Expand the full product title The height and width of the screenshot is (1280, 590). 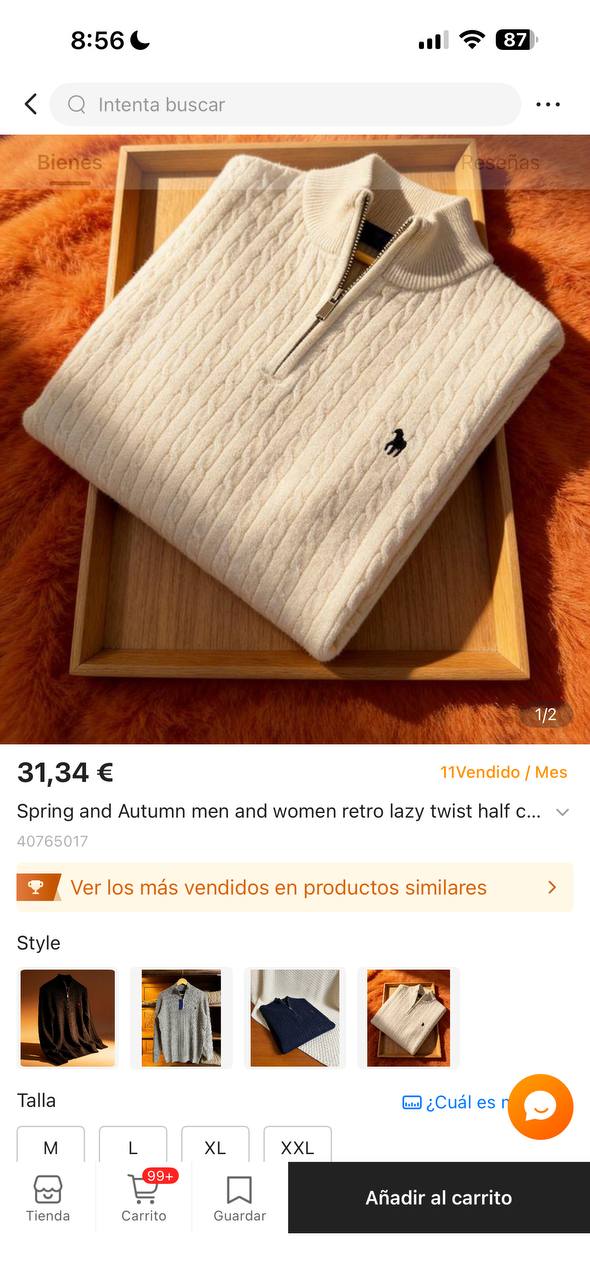pyautogui.click(x=562, y=812)
